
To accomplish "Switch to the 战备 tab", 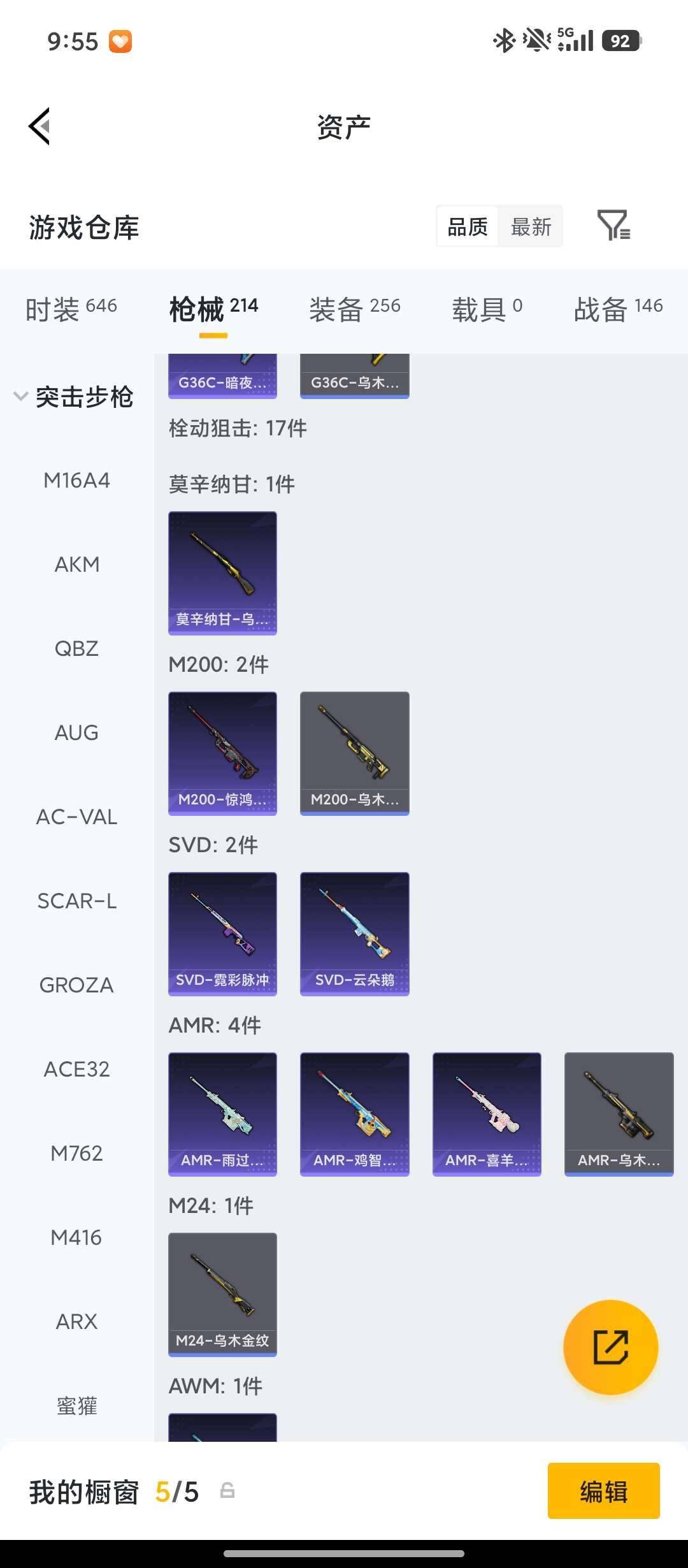I will (618, 309).
